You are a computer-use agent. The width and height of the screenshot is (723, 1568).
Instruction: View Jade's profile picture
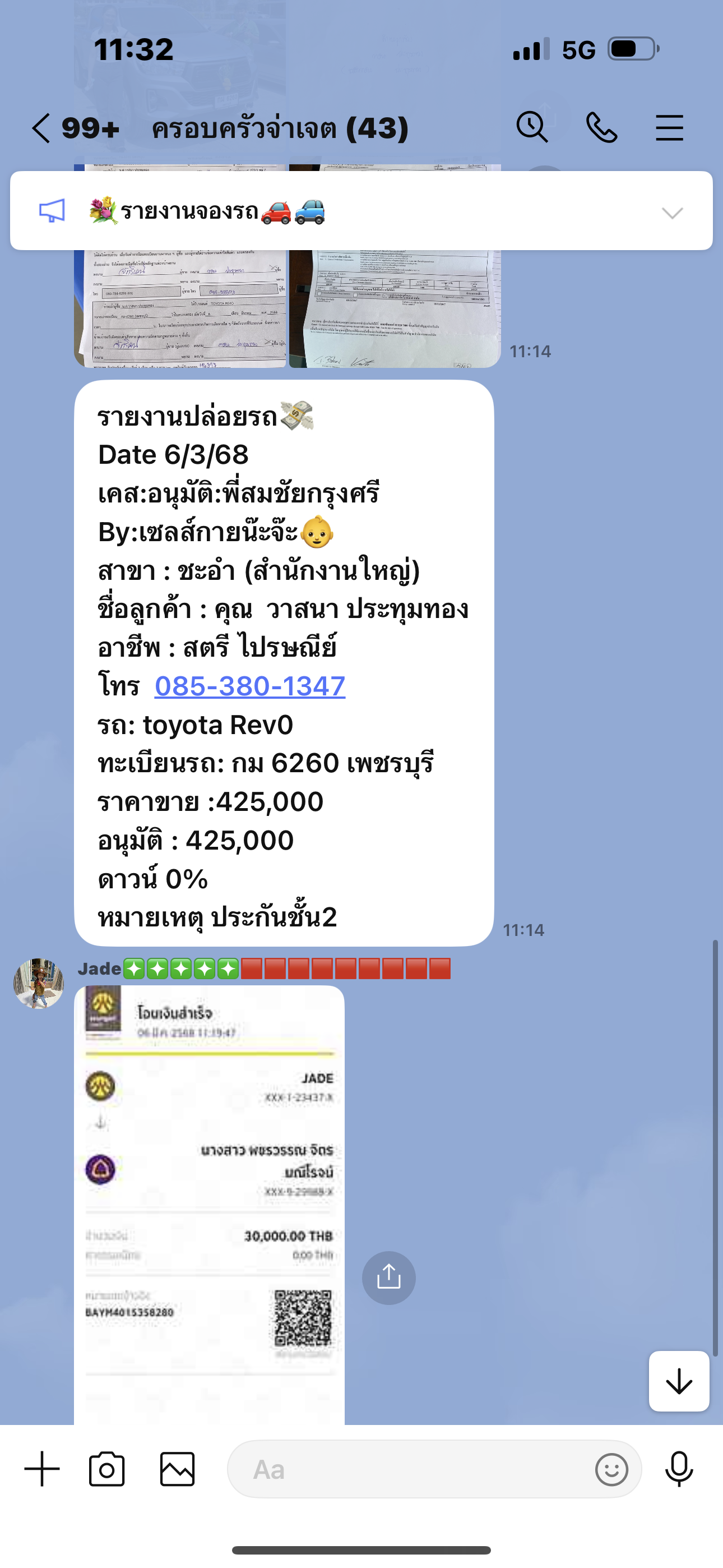click(39, 984)
